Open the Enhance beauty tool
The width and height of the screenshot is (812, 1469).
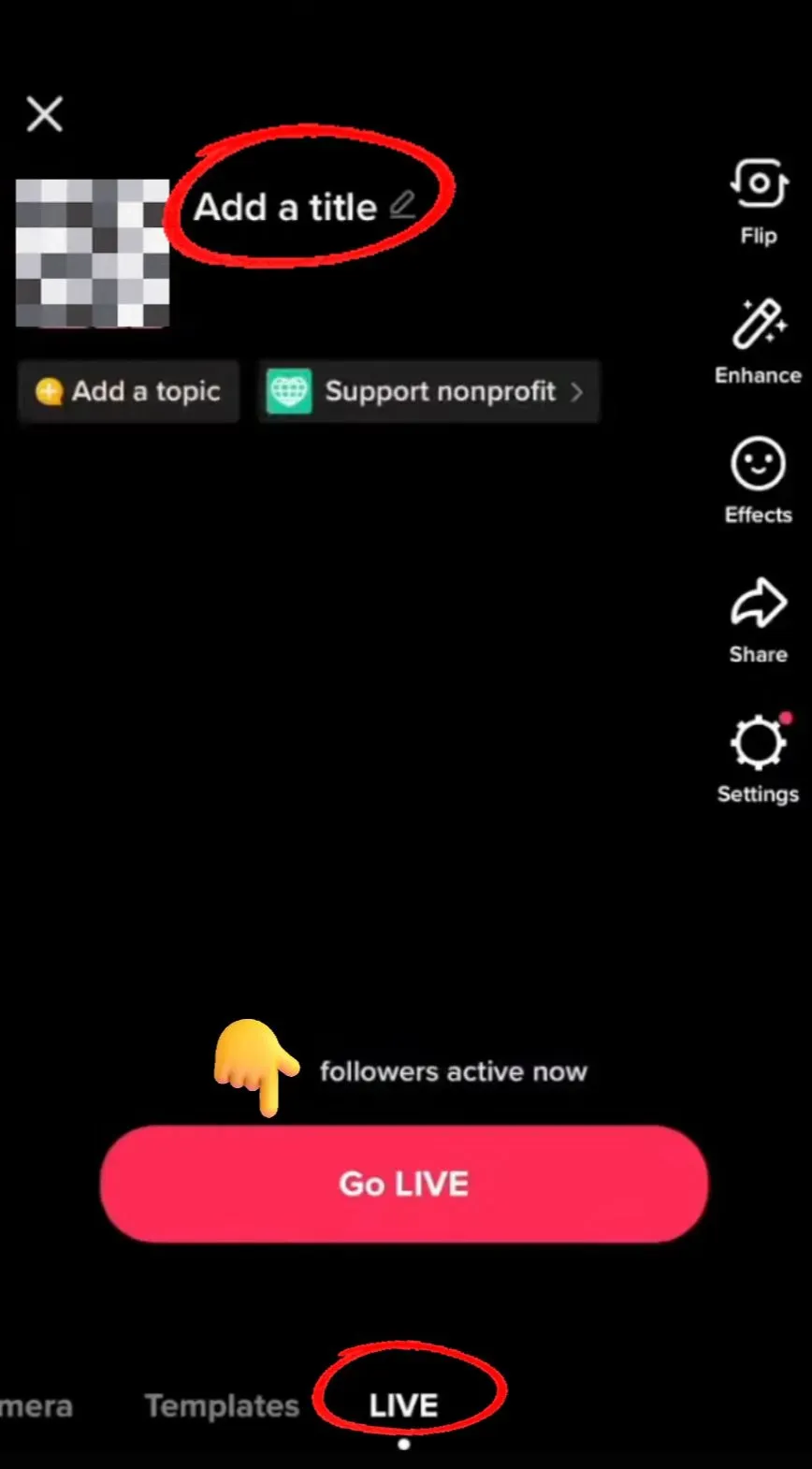click(x=758, y=342)
